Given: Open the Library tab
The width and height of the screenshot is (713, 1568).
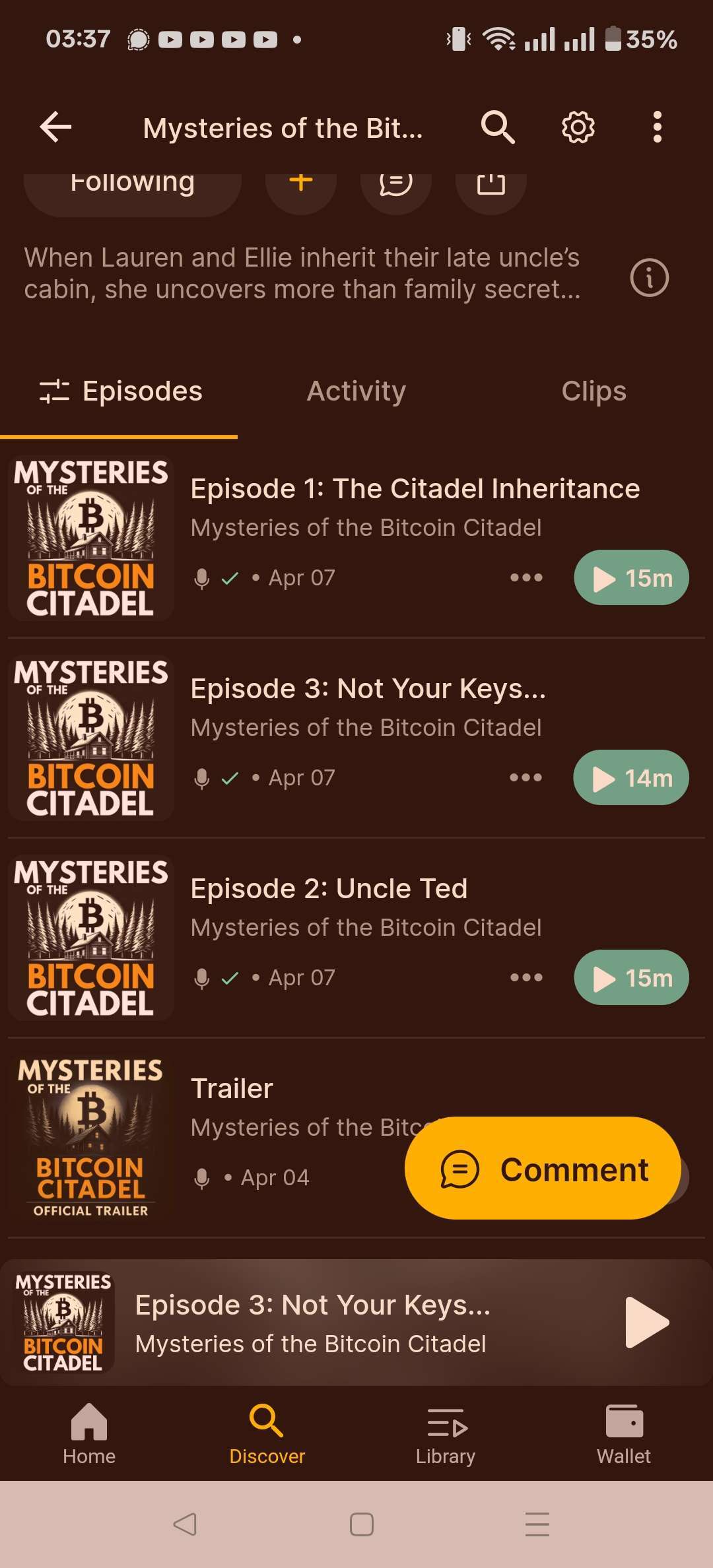Looking at the screenshot, I should tap(446, 1435).
